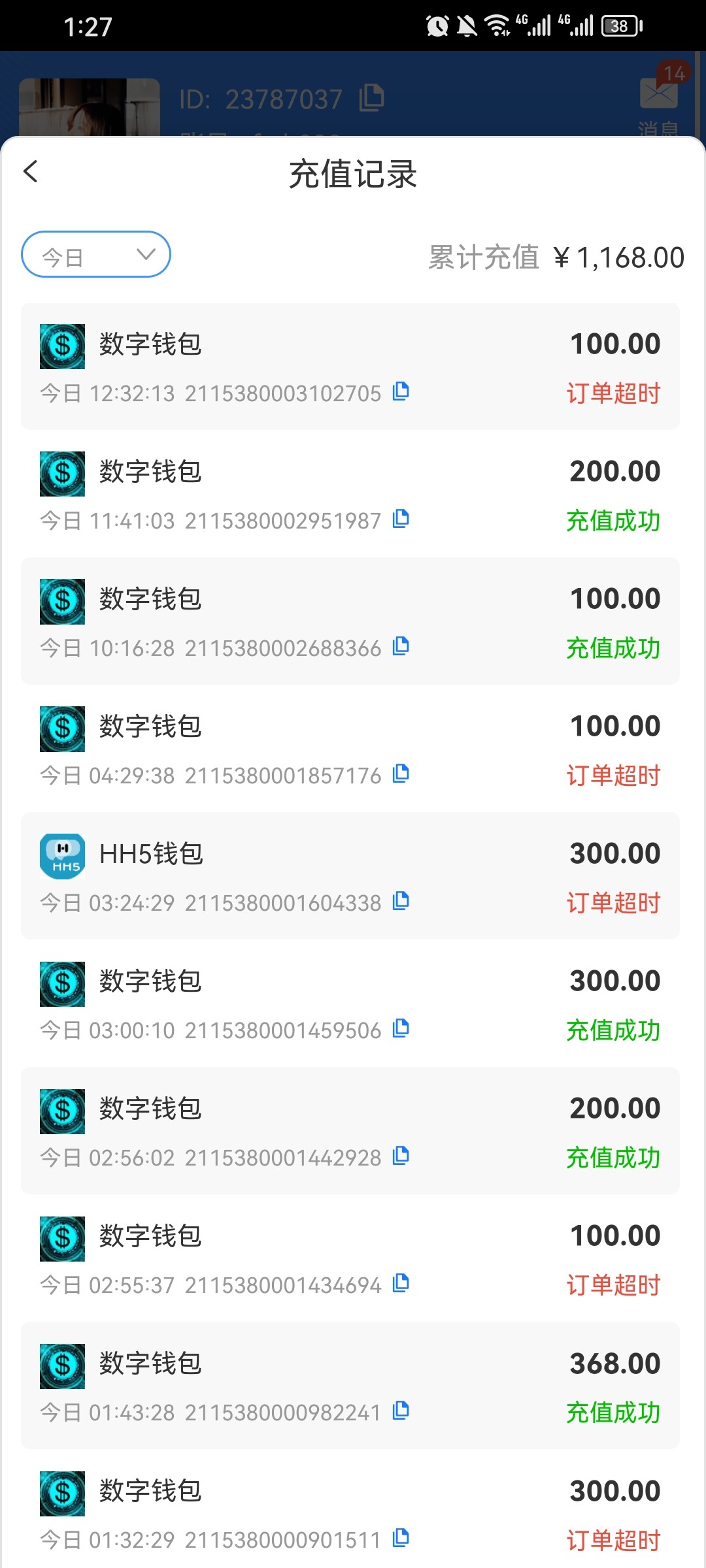Copy order number 2115380000901511

pyautogui.click(x=401, y=1538)
